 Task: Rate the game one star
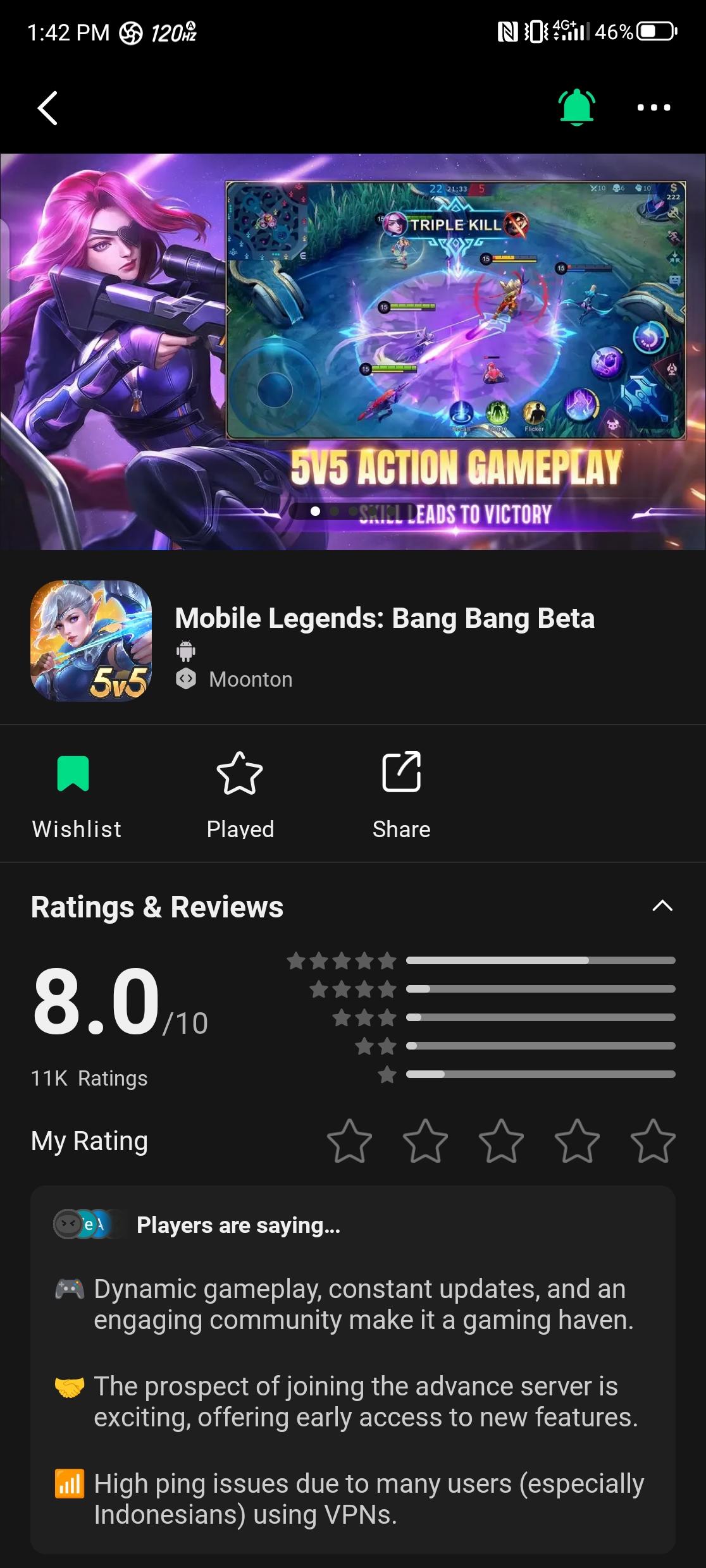tap(349, 1141)
